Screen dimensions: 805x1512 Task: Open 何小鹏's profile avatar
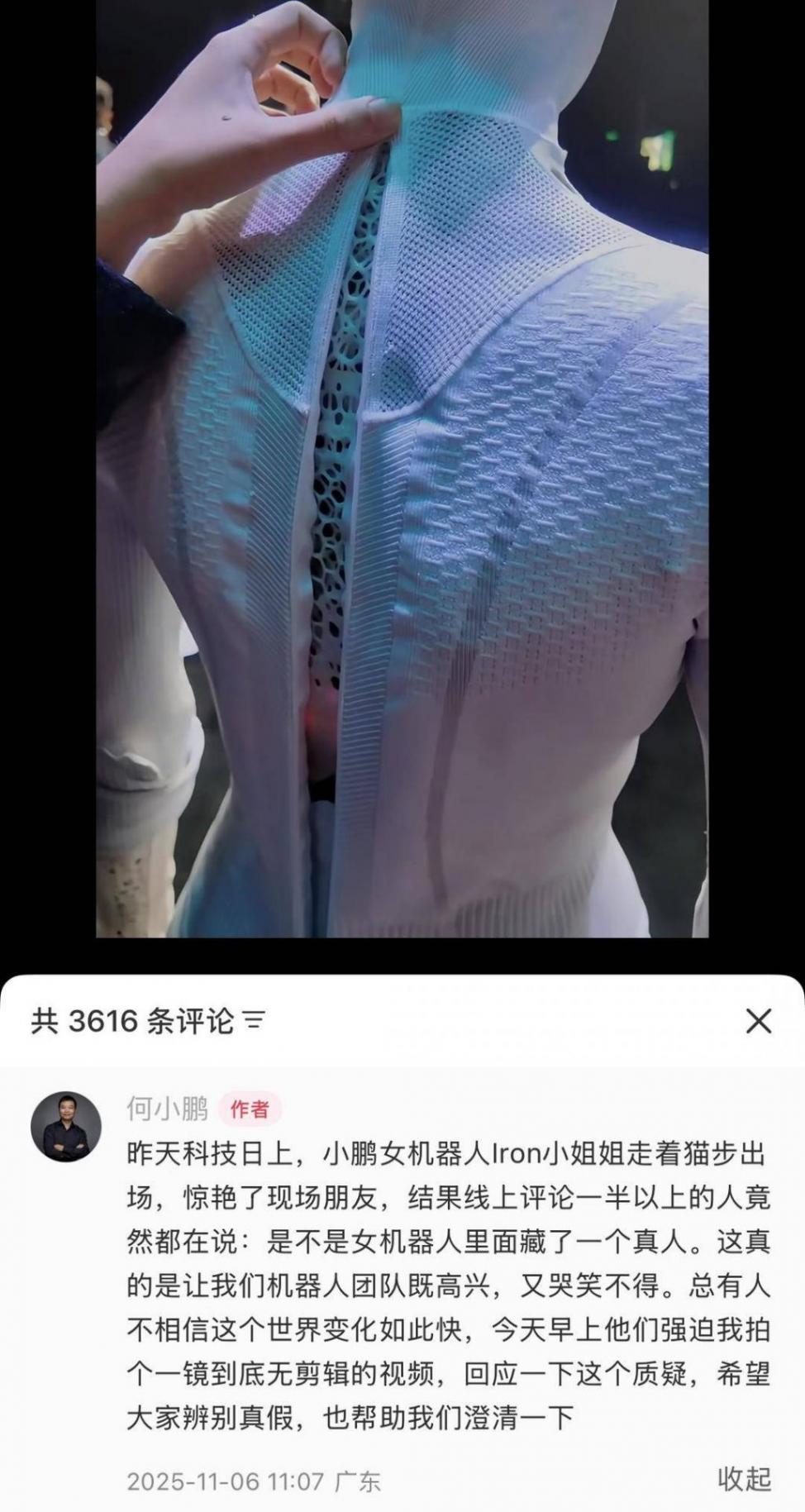(x=66, y=1127)
